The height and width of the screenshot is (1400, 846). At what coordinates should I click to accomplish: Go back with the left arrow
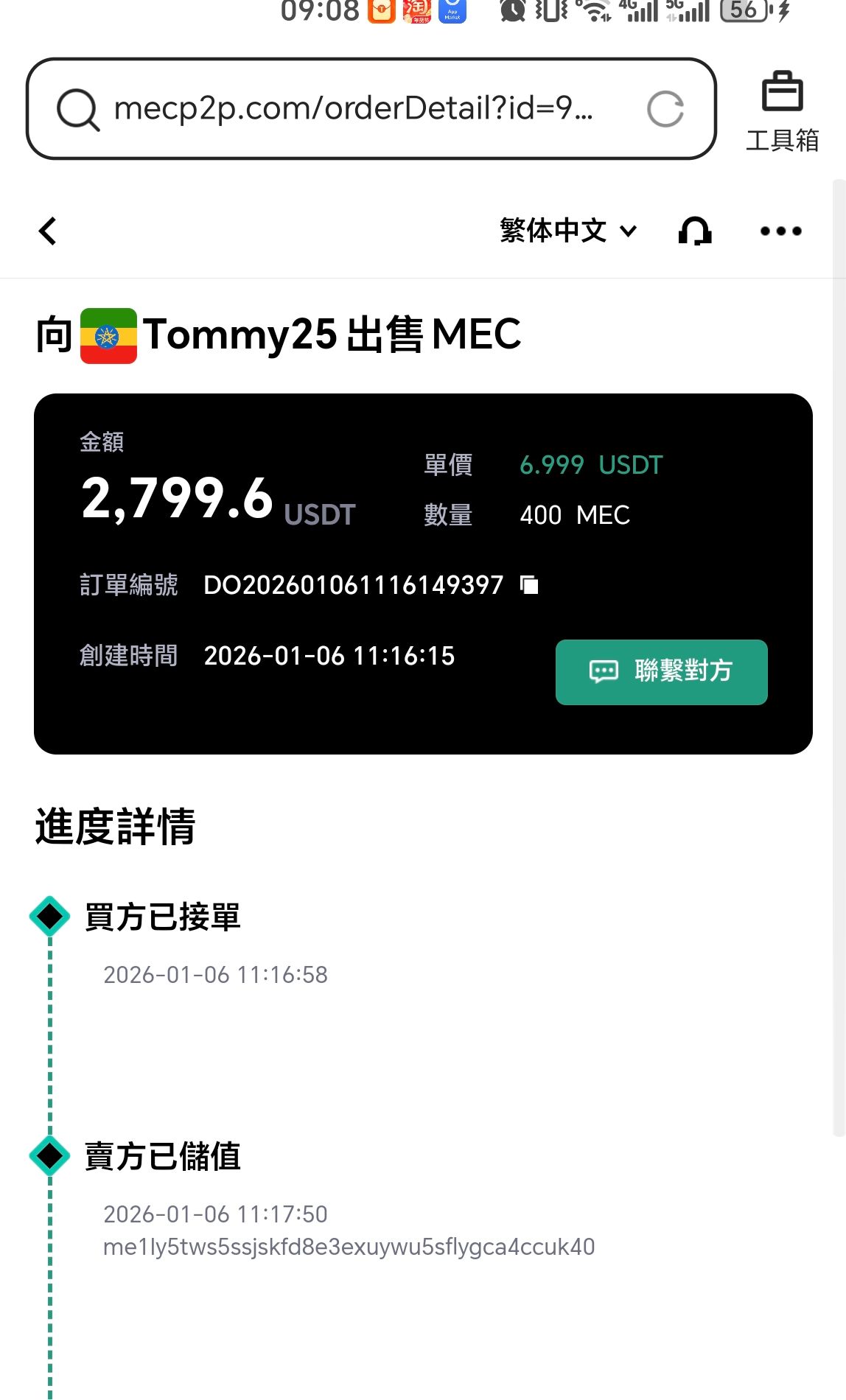click(48, 231)
